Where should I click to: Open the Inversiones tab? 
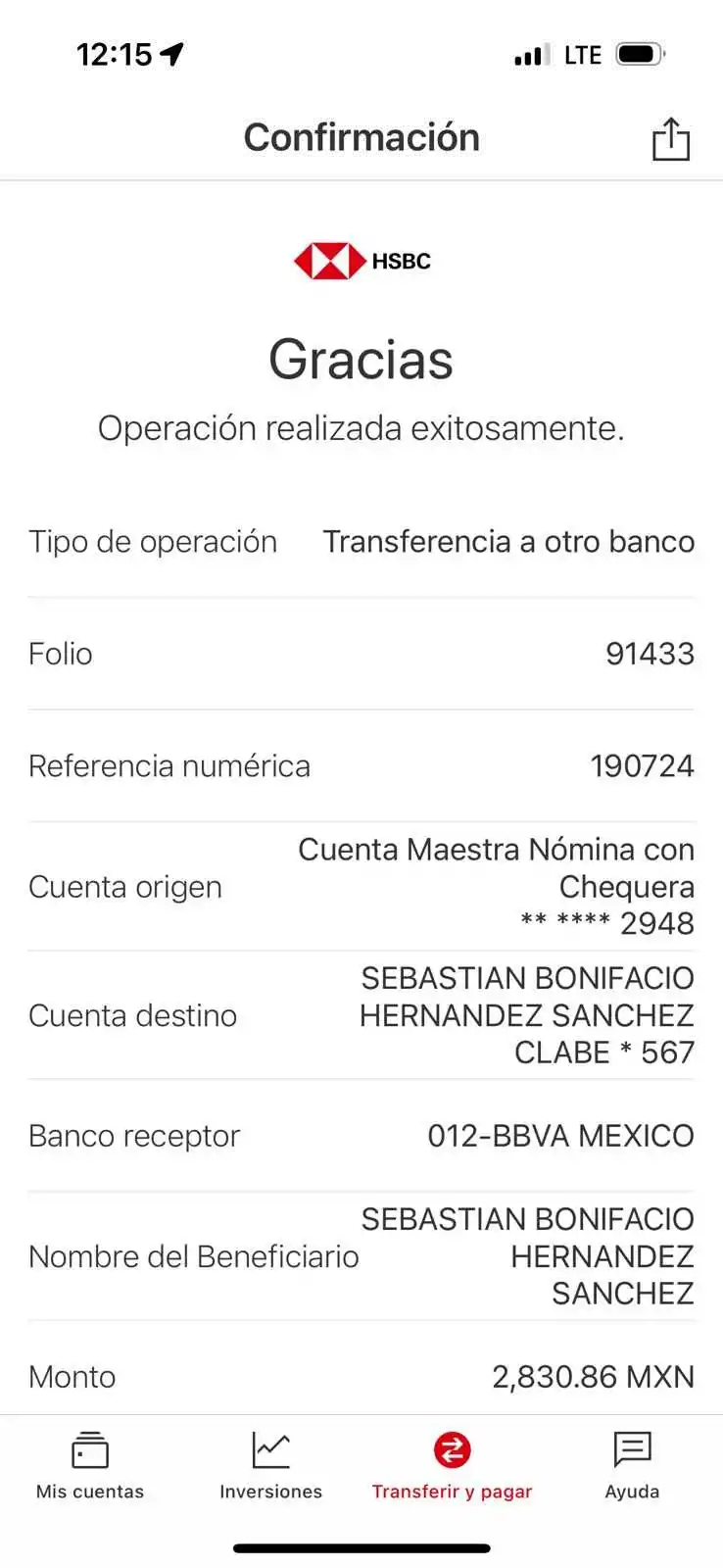pos(270,1465)
